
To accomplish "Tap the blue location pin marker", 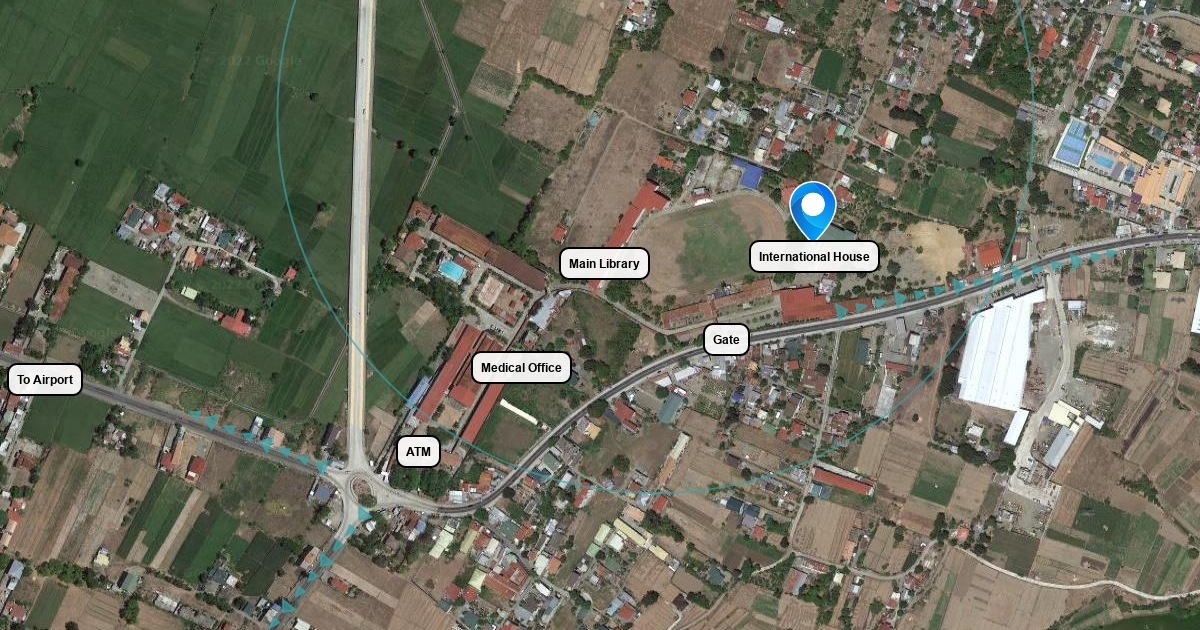I will click(813, 210).
